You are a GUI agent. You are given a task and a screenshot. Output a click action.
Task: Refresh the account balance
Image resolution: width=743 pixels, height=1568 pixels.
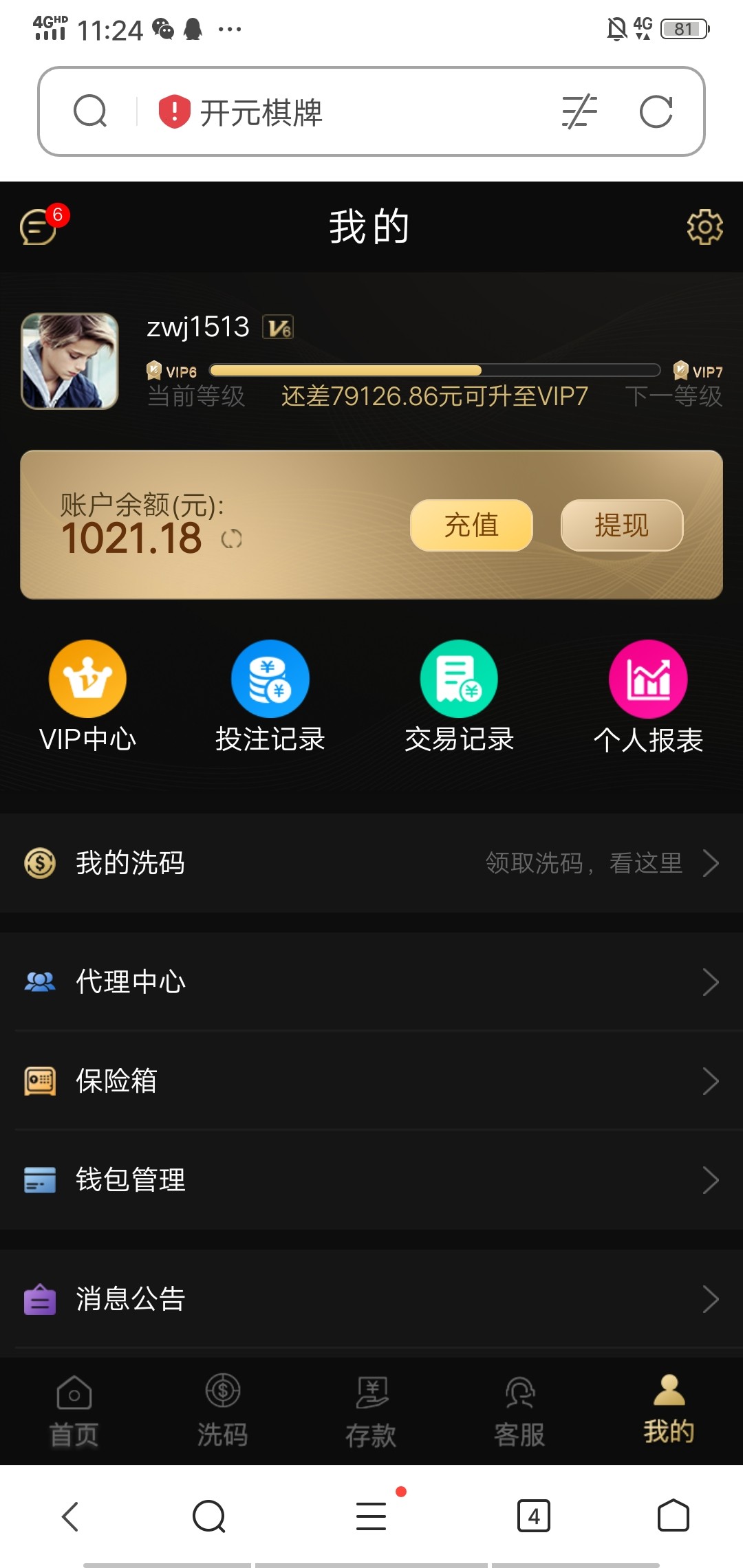pos(232,539)
